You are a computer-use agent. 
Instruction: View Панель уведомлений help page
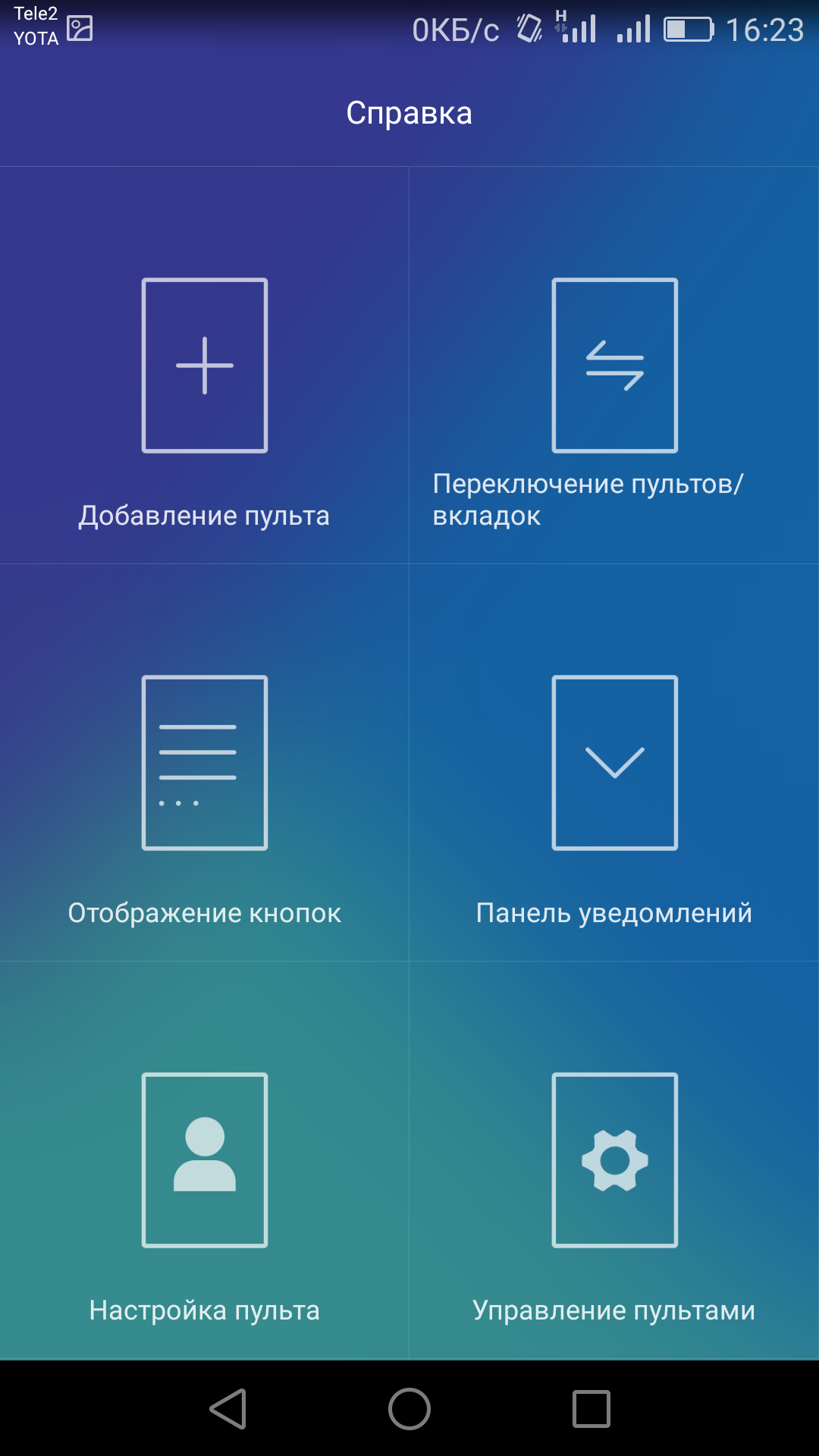(x=614, y=763)
